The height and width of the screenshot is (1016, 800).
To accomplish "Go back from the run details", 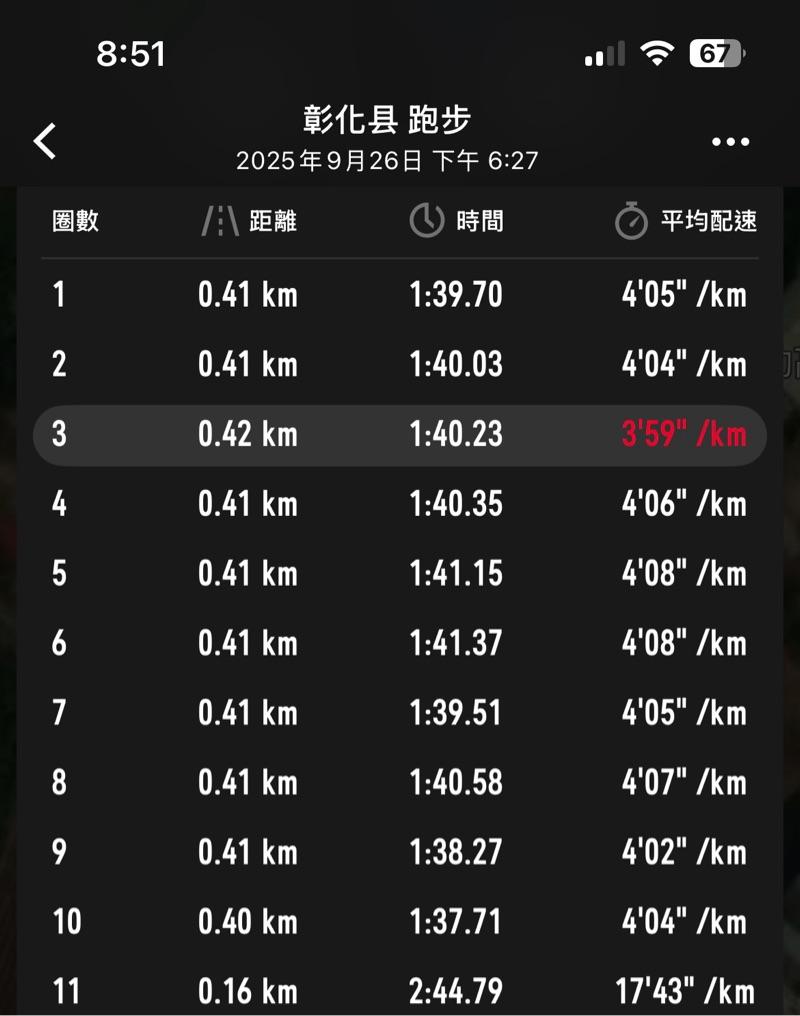I will (x=45, y=141).
